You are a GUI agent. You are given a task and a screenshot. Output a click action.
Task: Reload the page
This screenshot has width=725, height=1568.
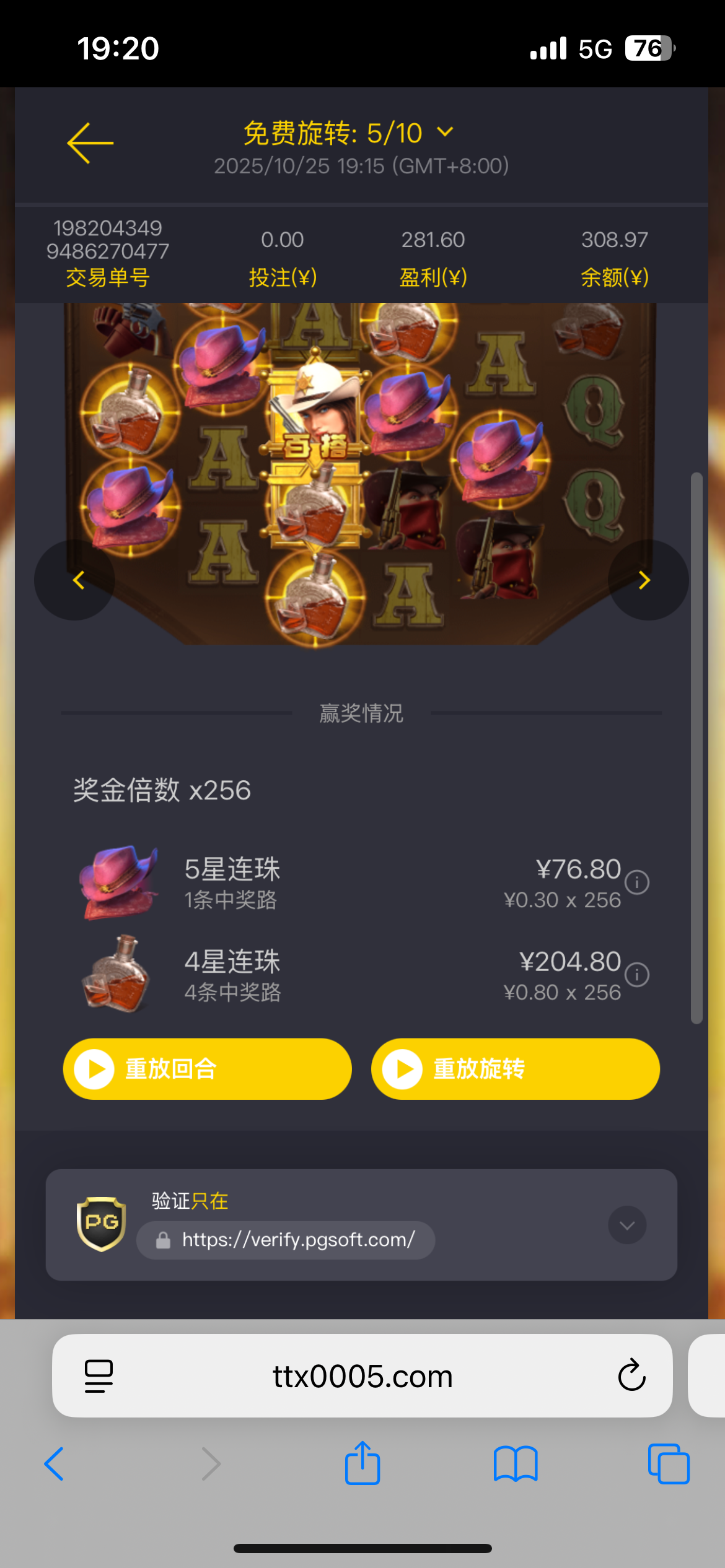(631, 1376)
